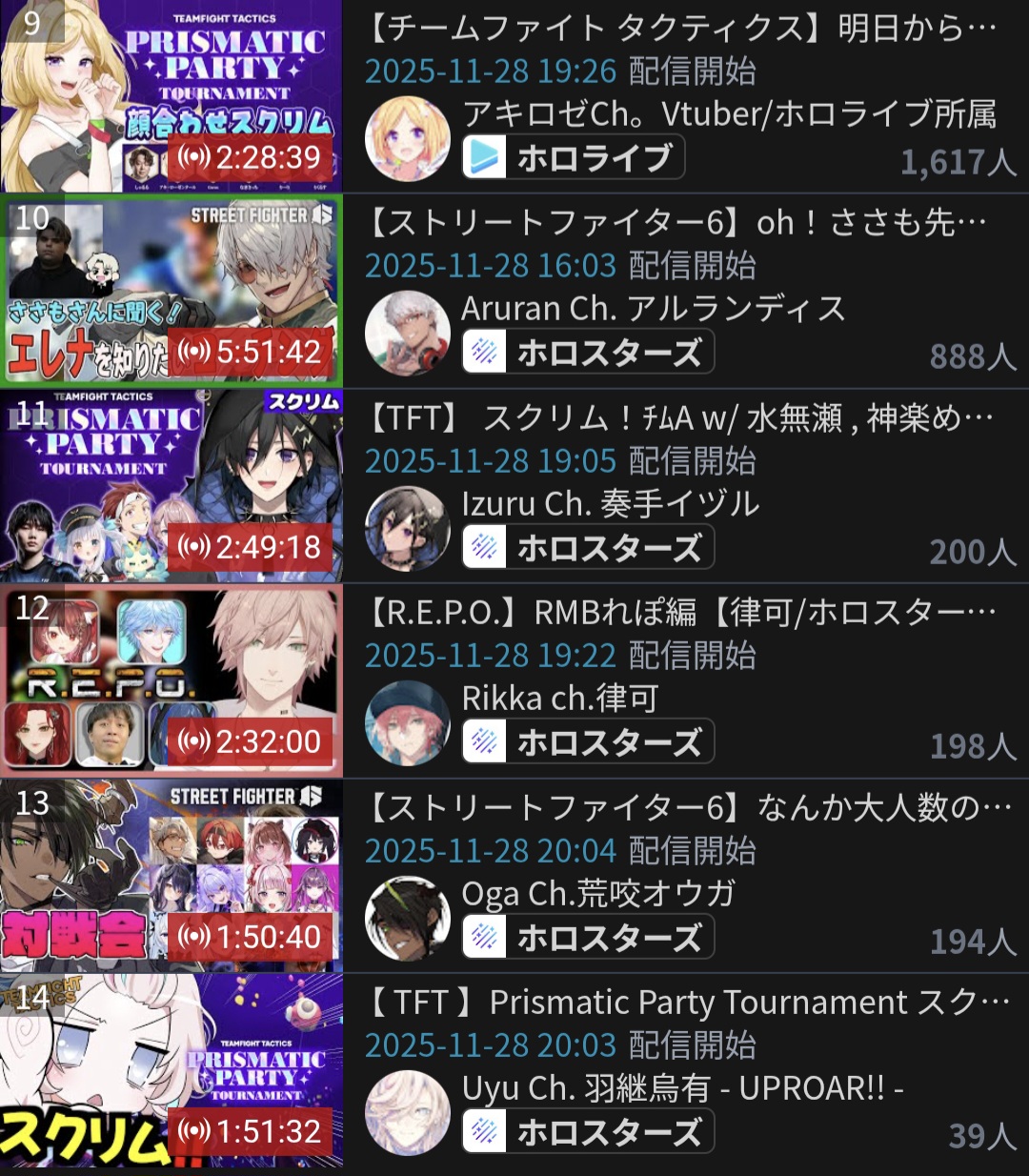The height and width of the screenshot is (1176, 1029).
Task: Select the ホロスターズ chip under Izuru Ch.
Action: tap(588, 548)
